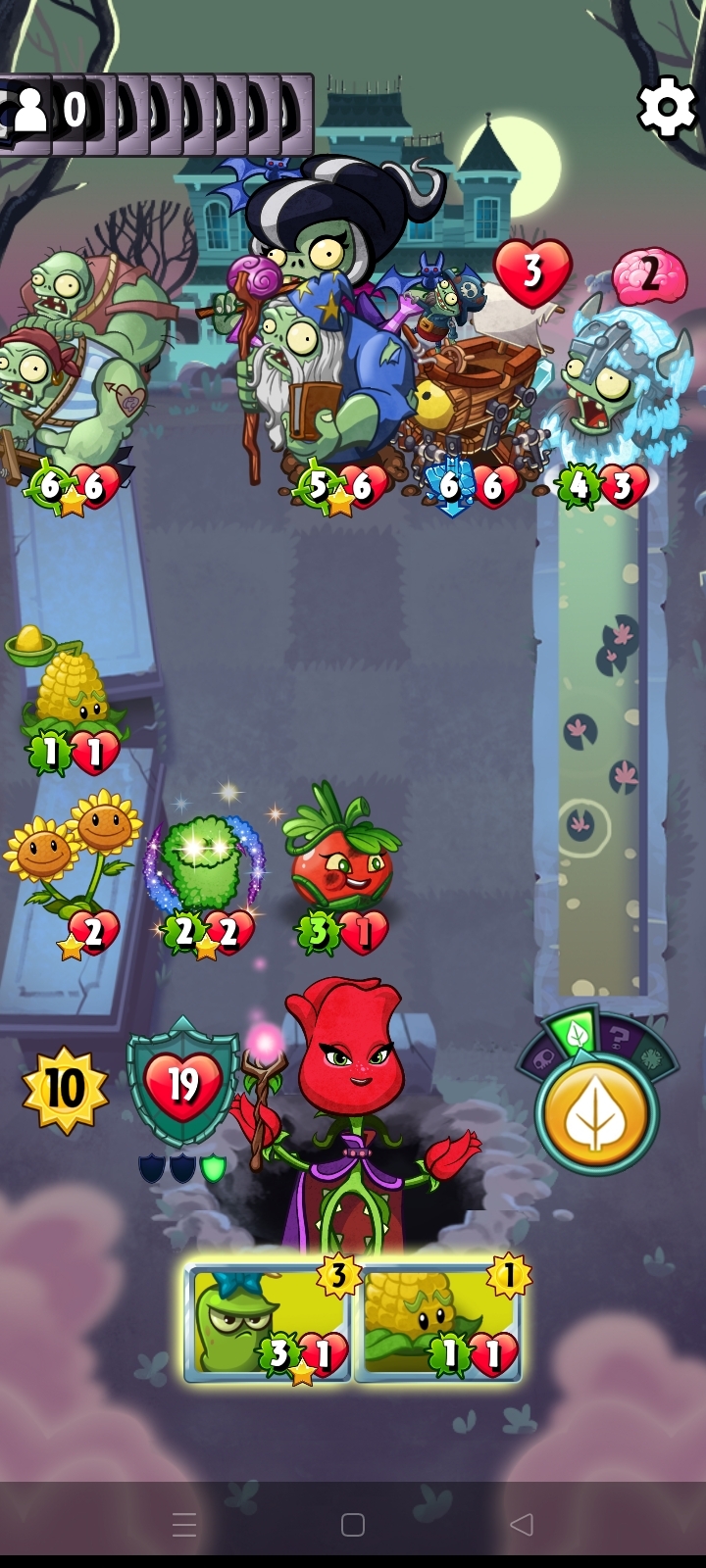Open the opponent's card hand at top
This screenshot has width=706, height=1568.
[157, 113]
